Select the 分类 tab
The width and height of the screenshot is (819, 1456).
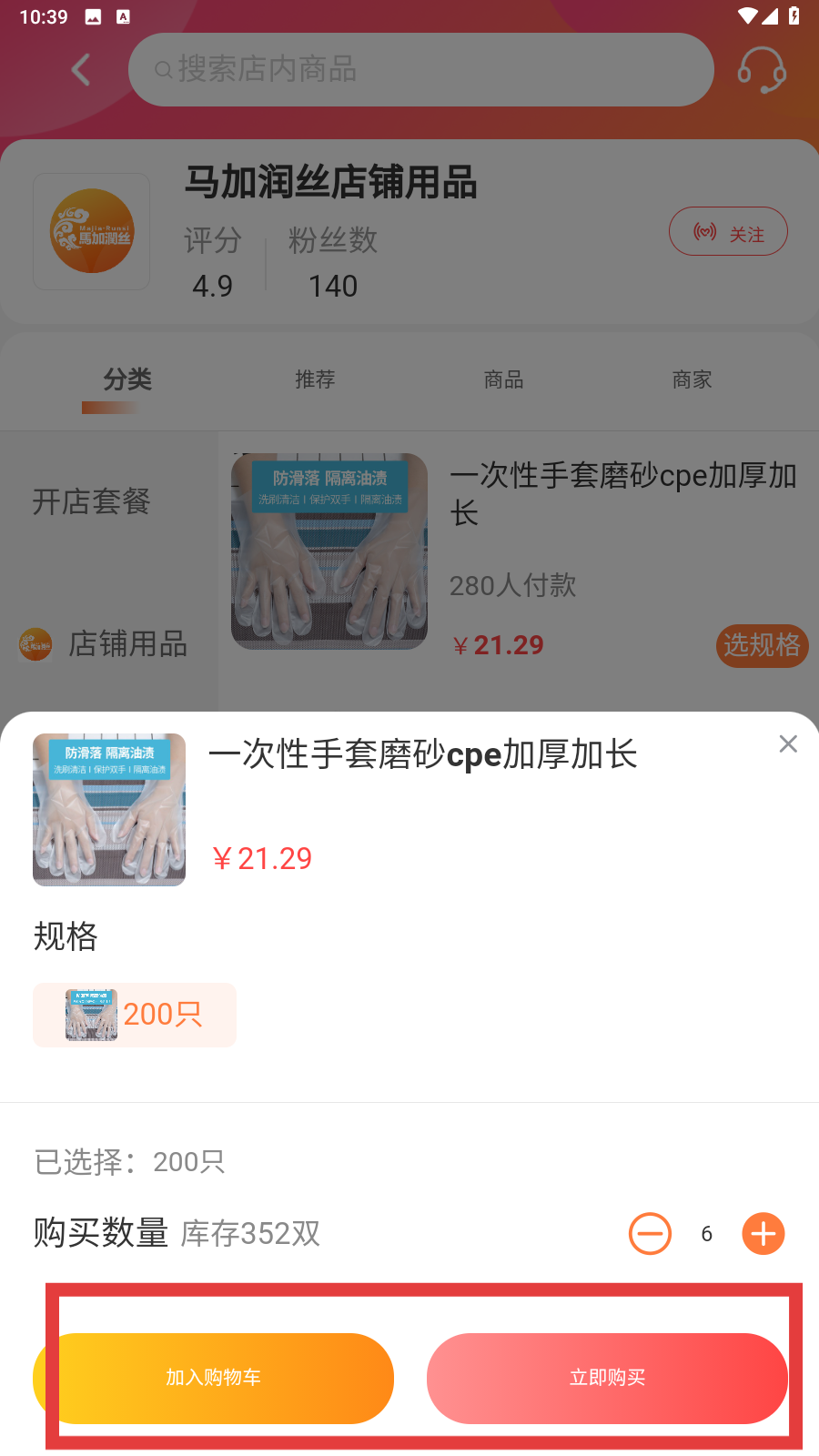pyautogui.click(x=126, y=379)
